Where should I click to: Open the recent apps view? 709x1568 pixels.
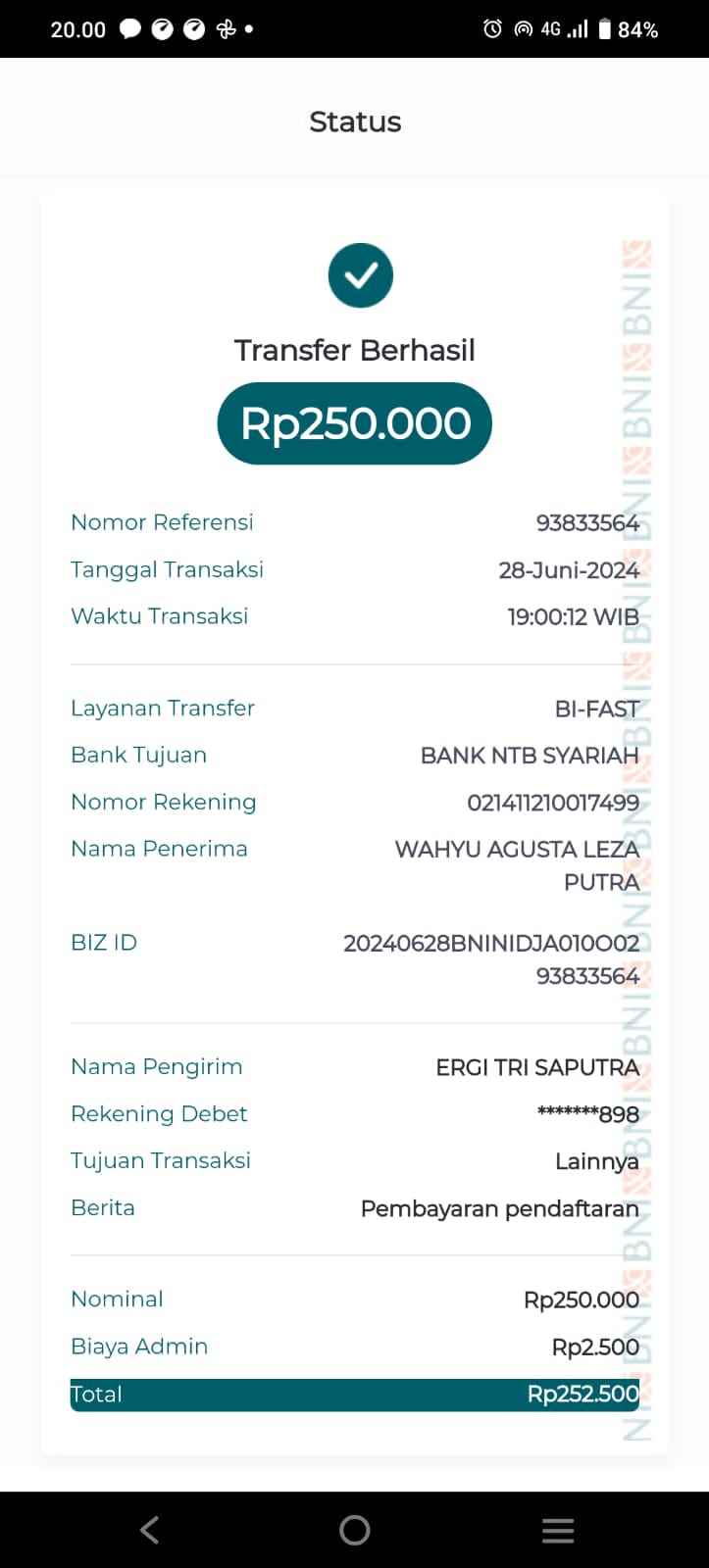coord(558,1530)
